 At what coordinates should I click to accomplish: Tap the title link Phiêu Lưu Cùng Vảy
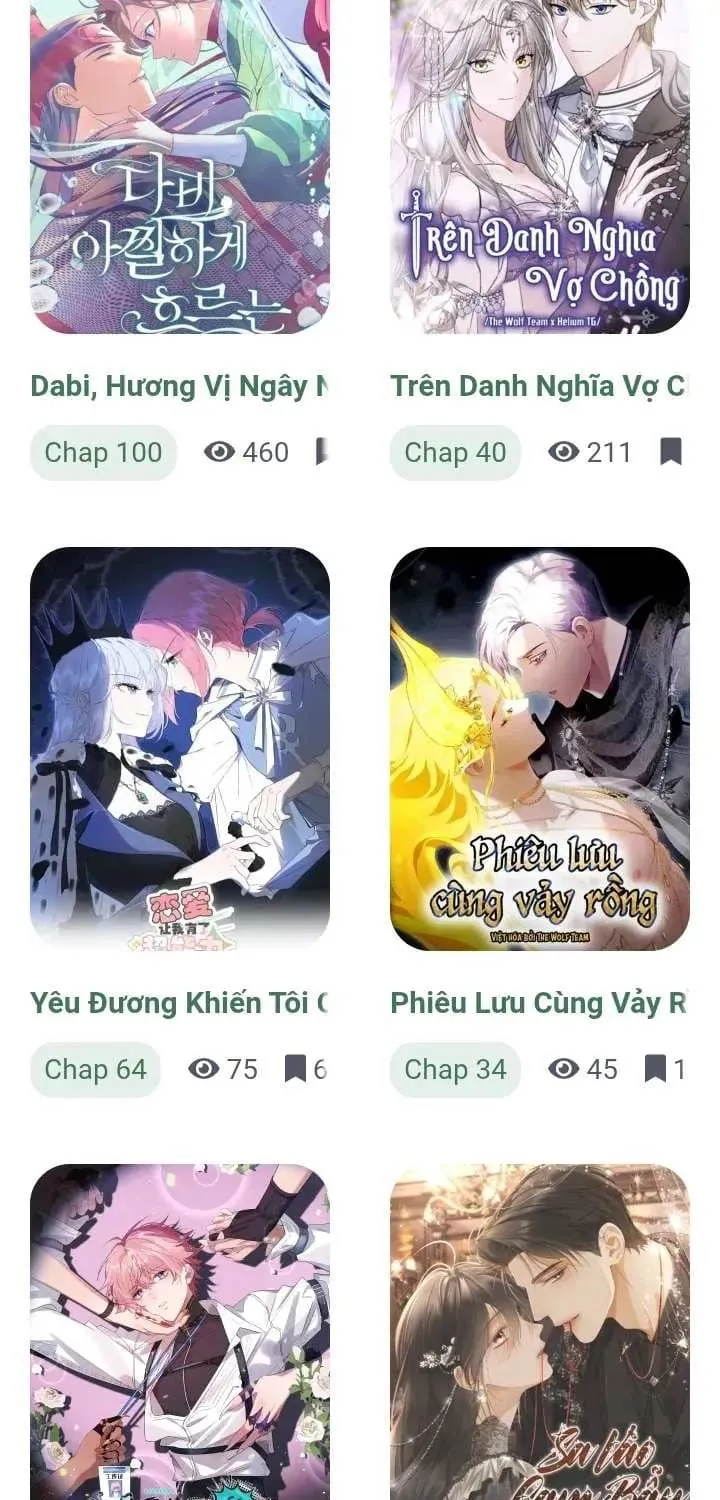pyautogui.click(x=540, y=1003)
